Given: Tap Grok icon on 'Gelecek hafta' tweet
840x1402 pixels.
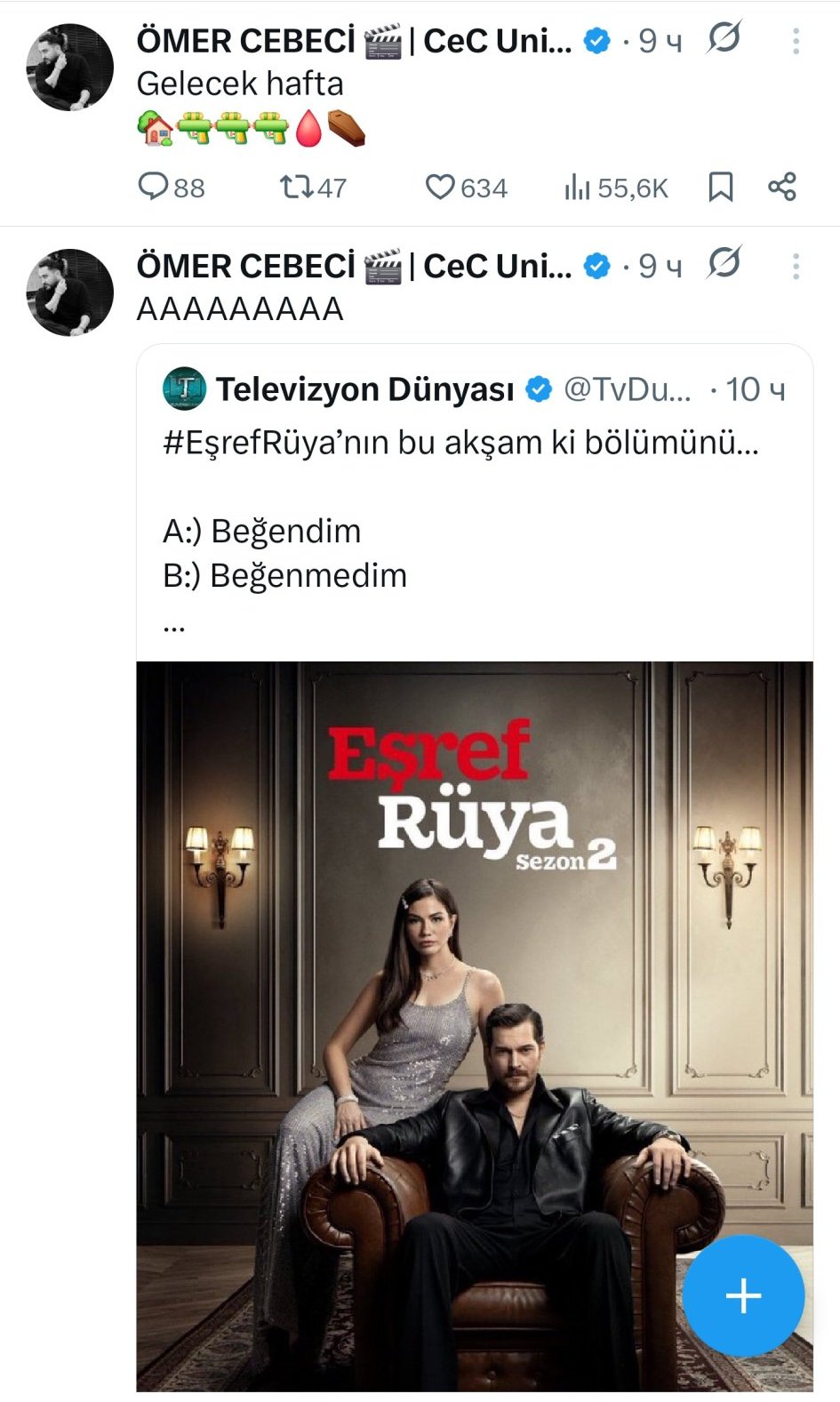Looking at the screenshot, I should [724, 38].
